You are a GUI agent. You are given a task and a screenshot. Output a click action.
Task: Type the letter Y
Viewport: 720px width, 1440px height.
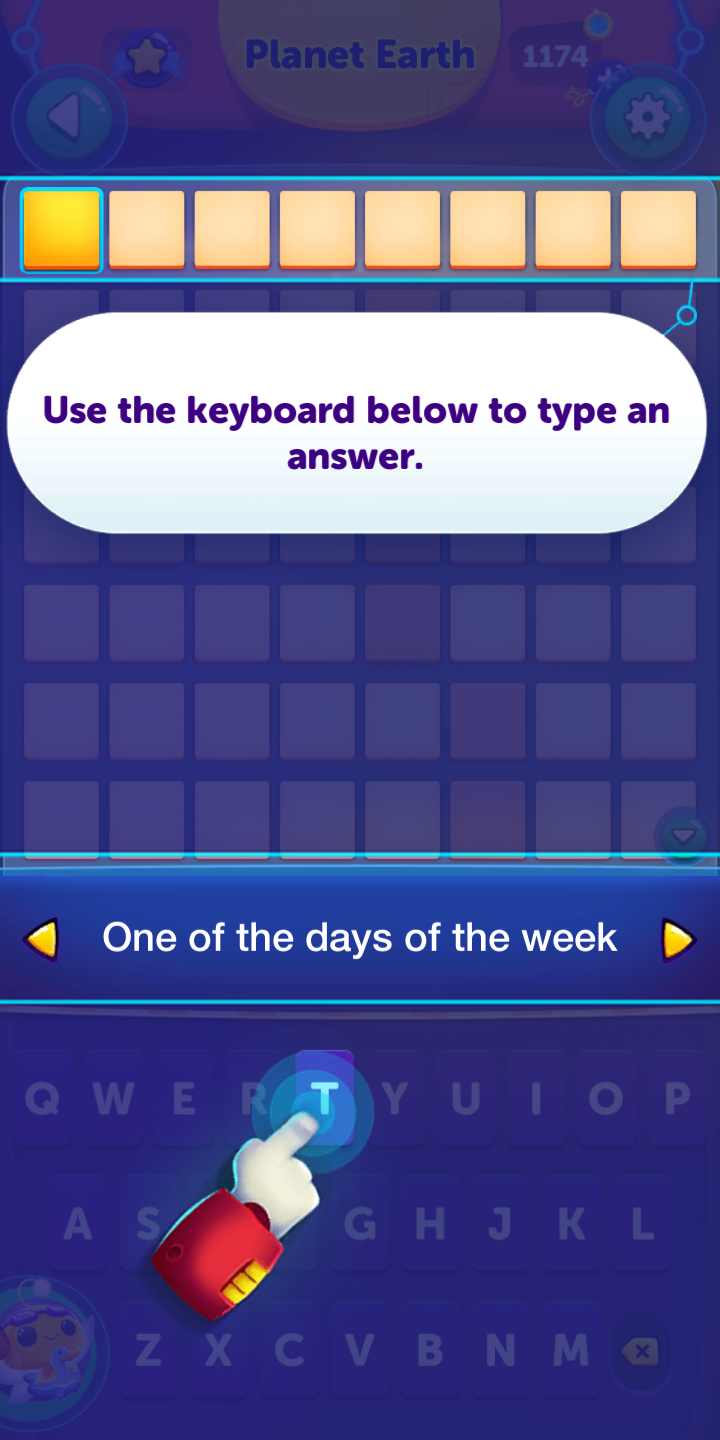click(x=396, y=1099)
